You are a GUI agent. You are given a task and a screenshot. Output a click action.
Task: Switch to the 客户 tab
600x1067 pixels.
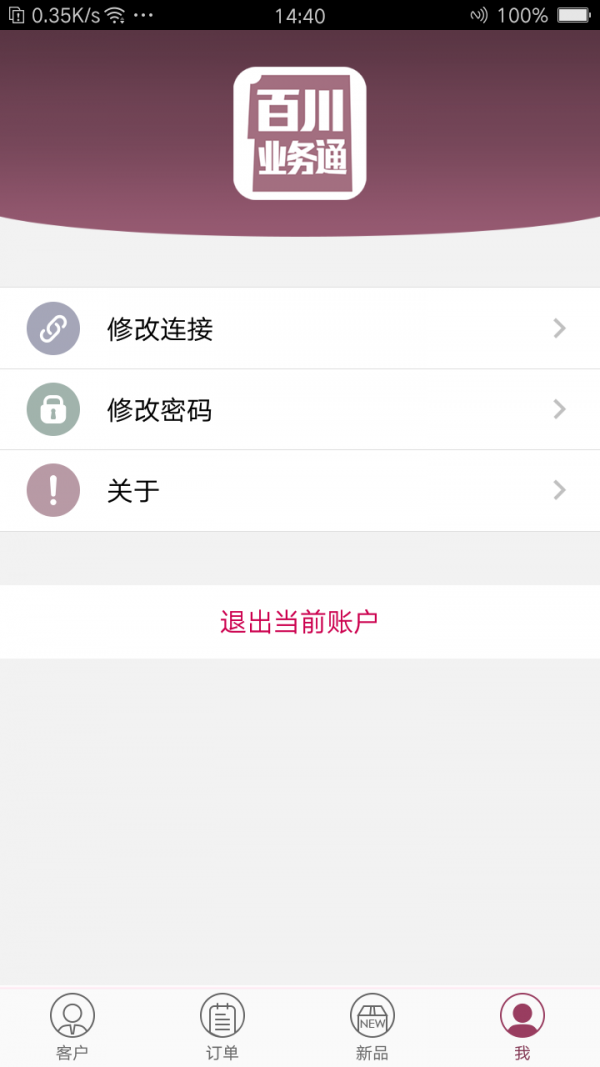point(72,1026)
